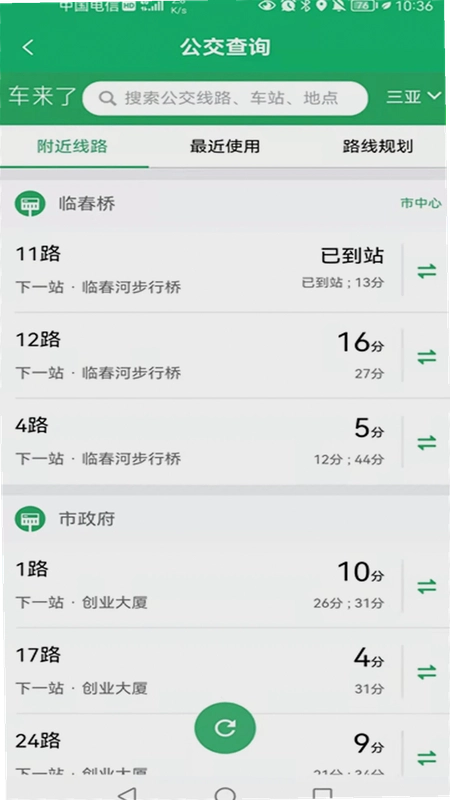The width and height of the screenshot is (450, 800).
Task: Open the 临春桥 station header
Action: tap(224, 204)
